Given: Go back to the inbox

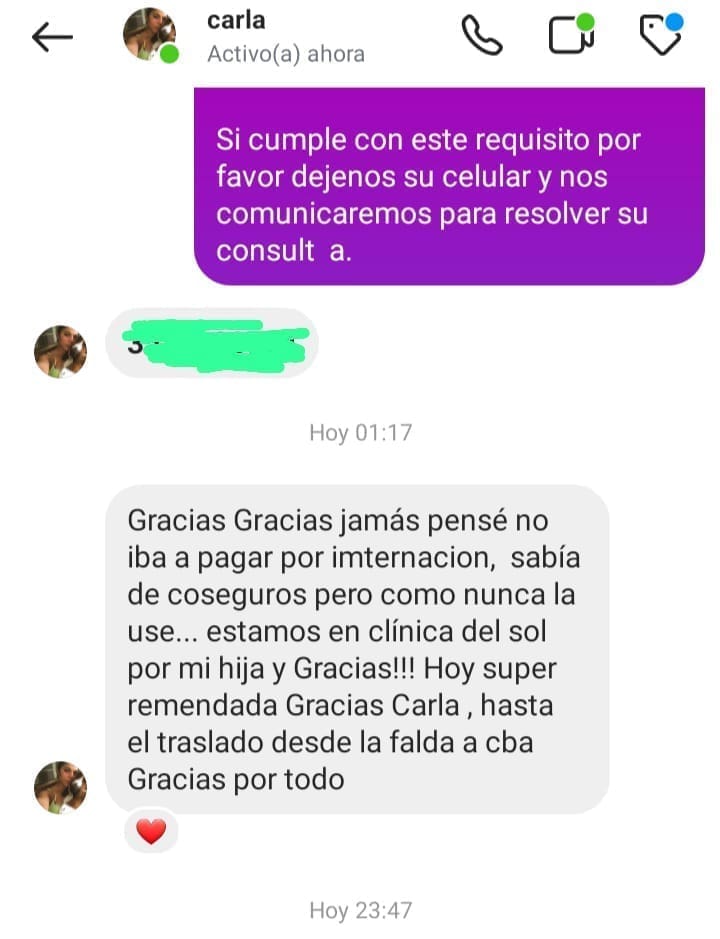Looking at the screenshot, I should [52, 37].
